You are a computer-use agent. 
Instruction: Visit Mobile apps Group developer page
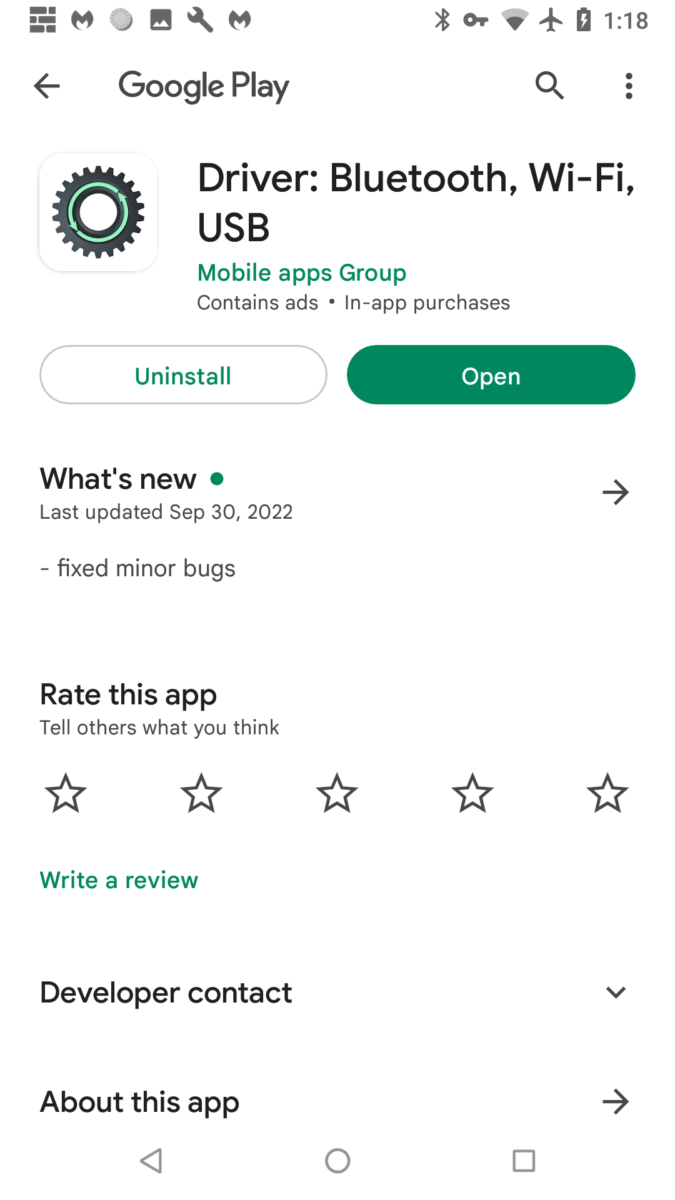301,273
